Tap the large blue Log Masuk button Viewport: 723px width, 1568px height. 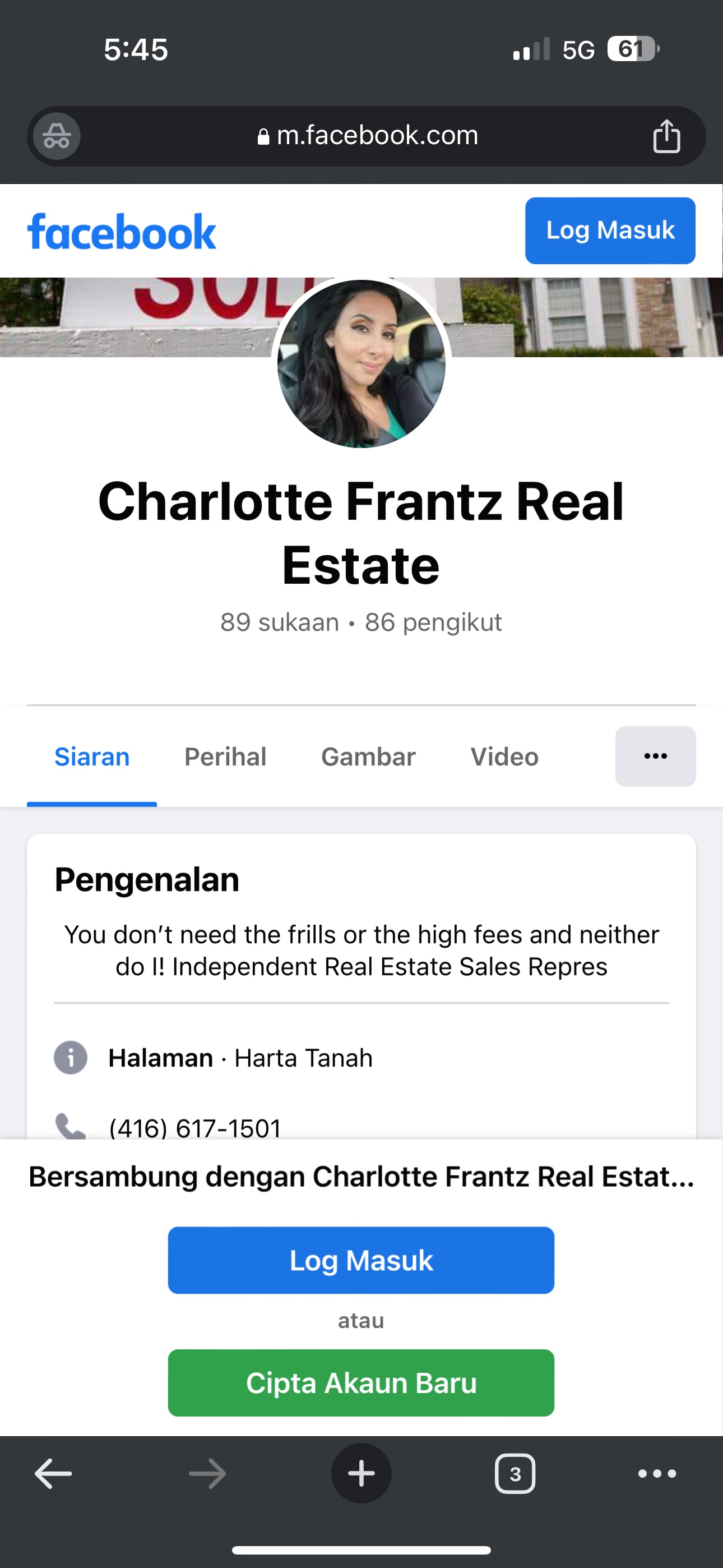[361, 1260]
